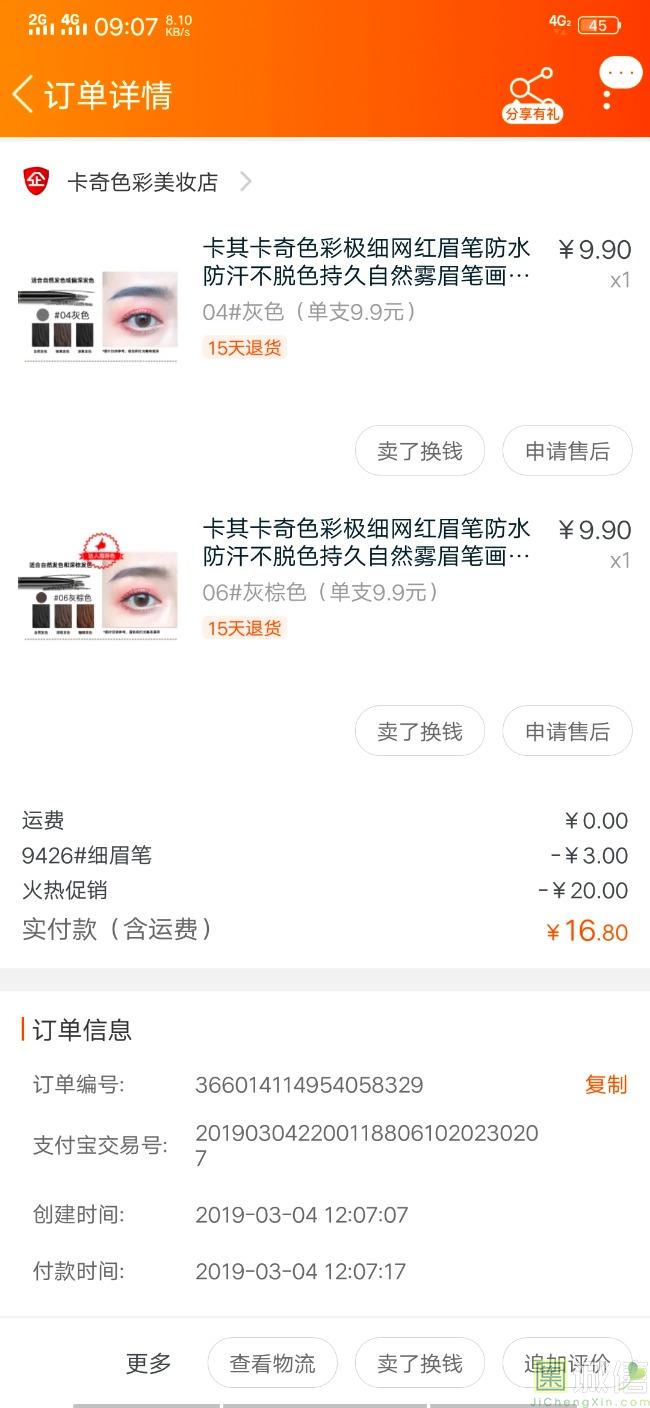
Task: Go back from 订单详情 page
Action: click(x=24, y=95)
